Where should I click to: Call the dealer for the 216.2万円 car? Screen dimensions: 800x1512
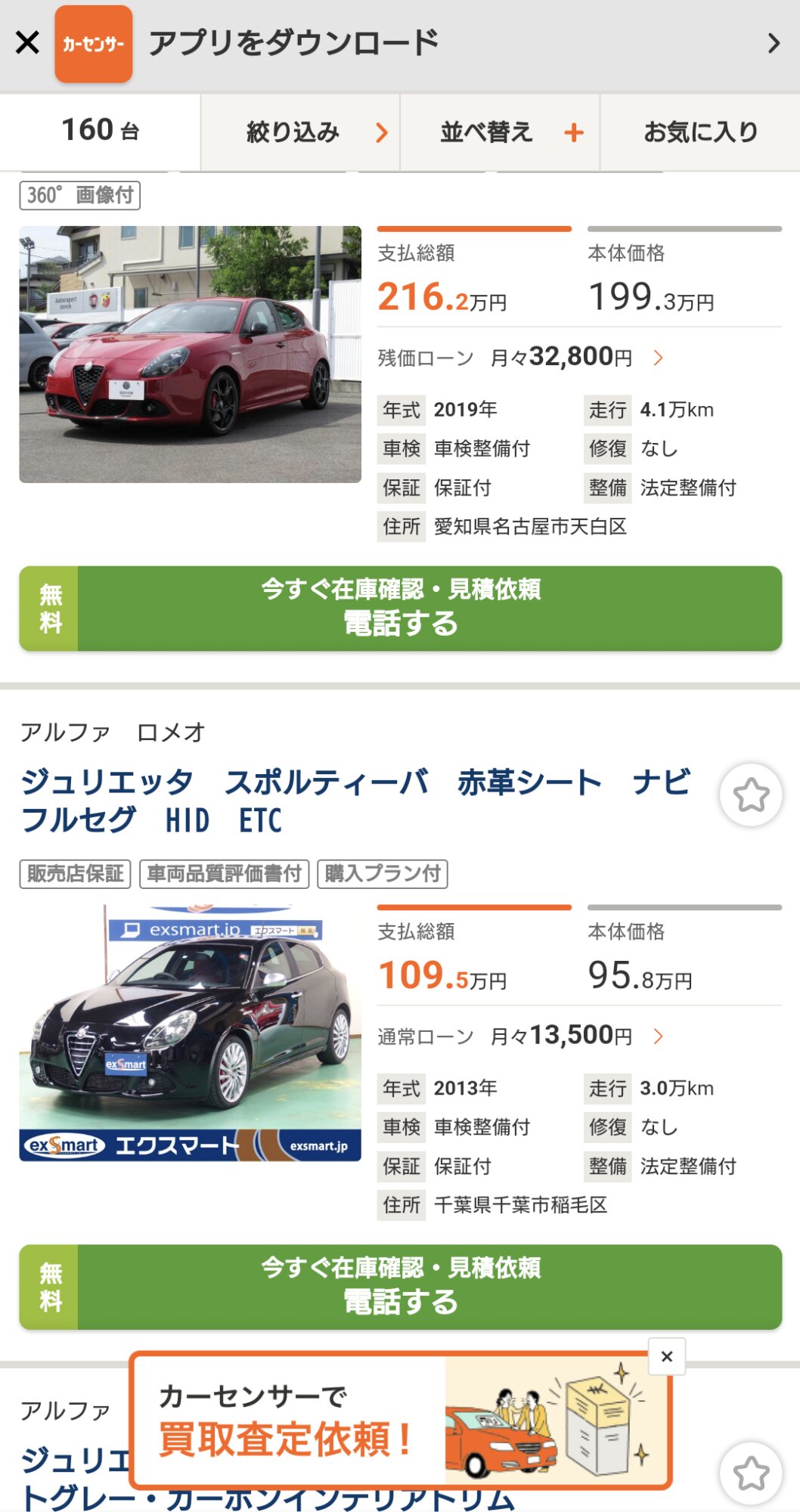(401, 609)
